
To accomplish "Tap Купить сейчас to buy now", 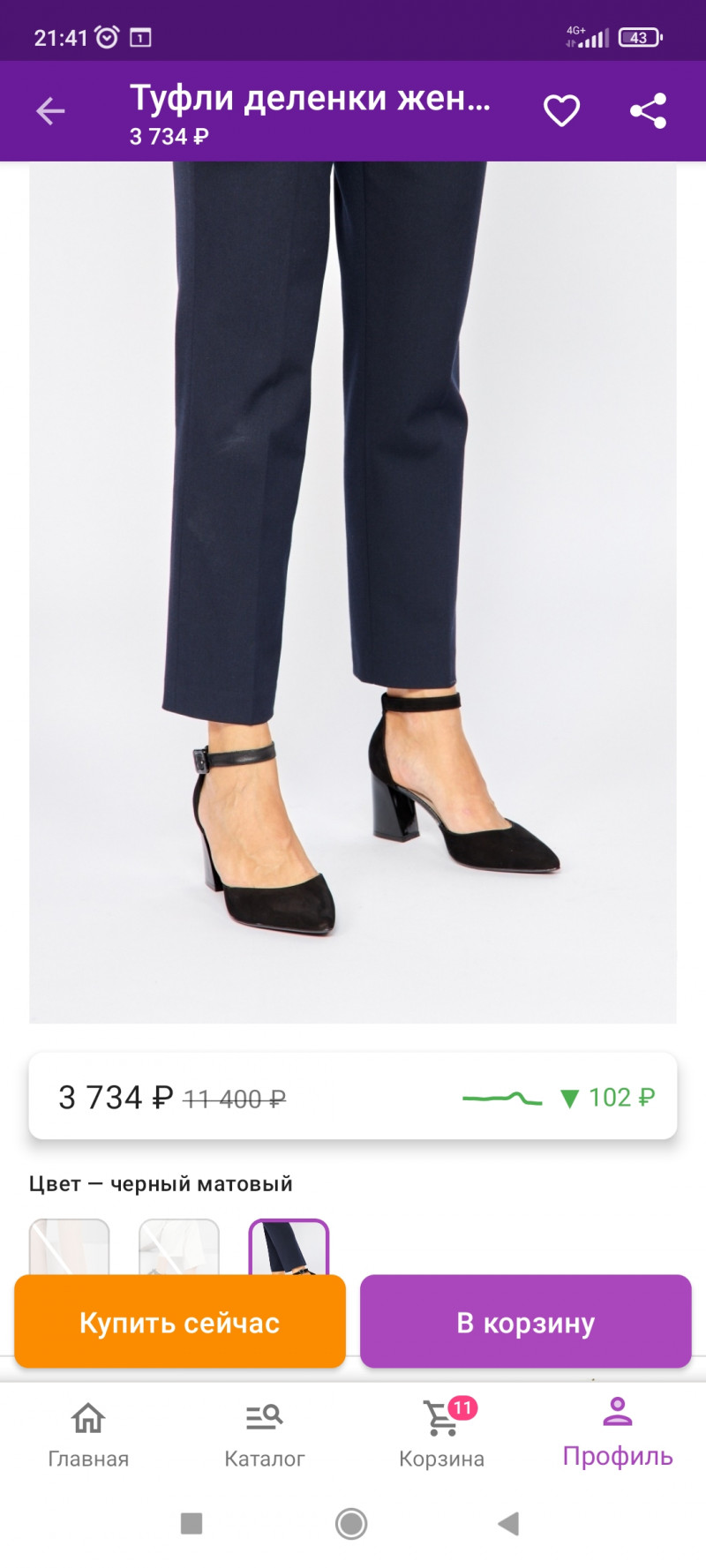I will coord(180,1322).
